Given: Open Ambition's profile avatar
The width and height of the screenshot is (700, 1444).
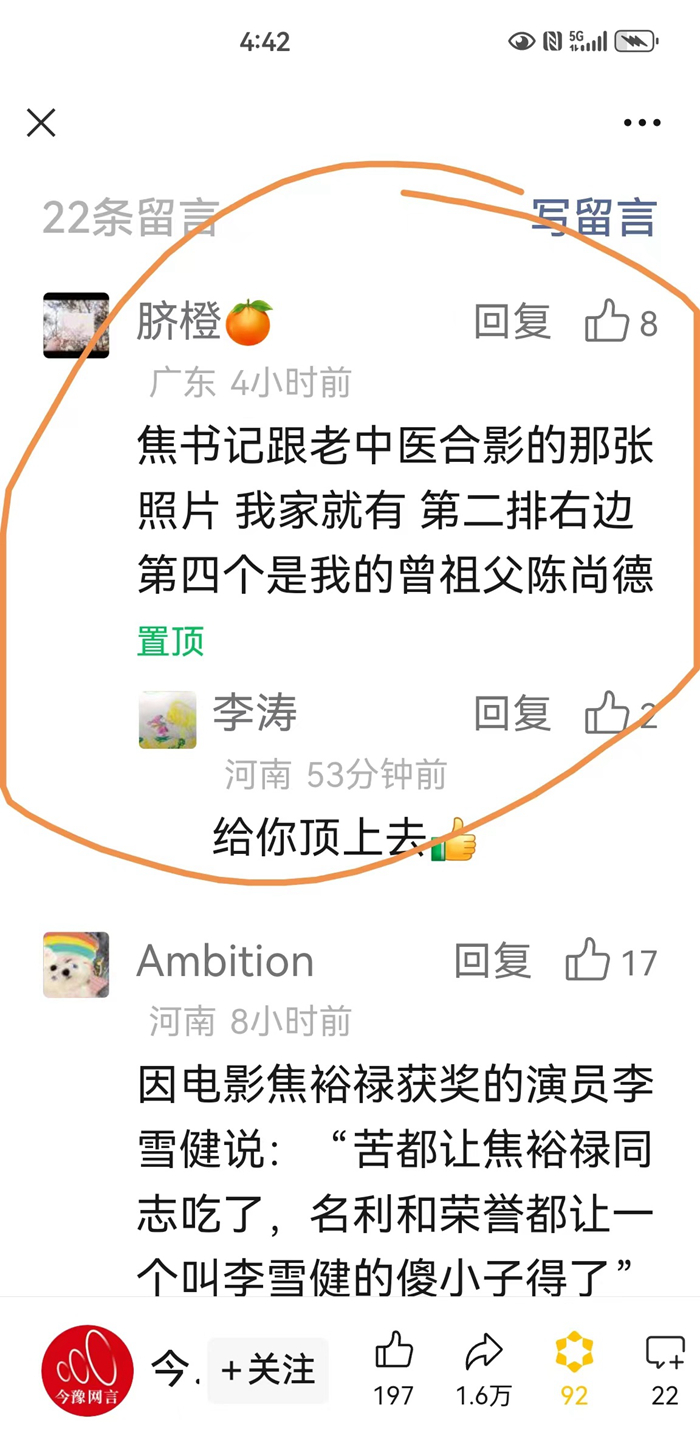Looking at the screenshot, I should click(76, 965).
